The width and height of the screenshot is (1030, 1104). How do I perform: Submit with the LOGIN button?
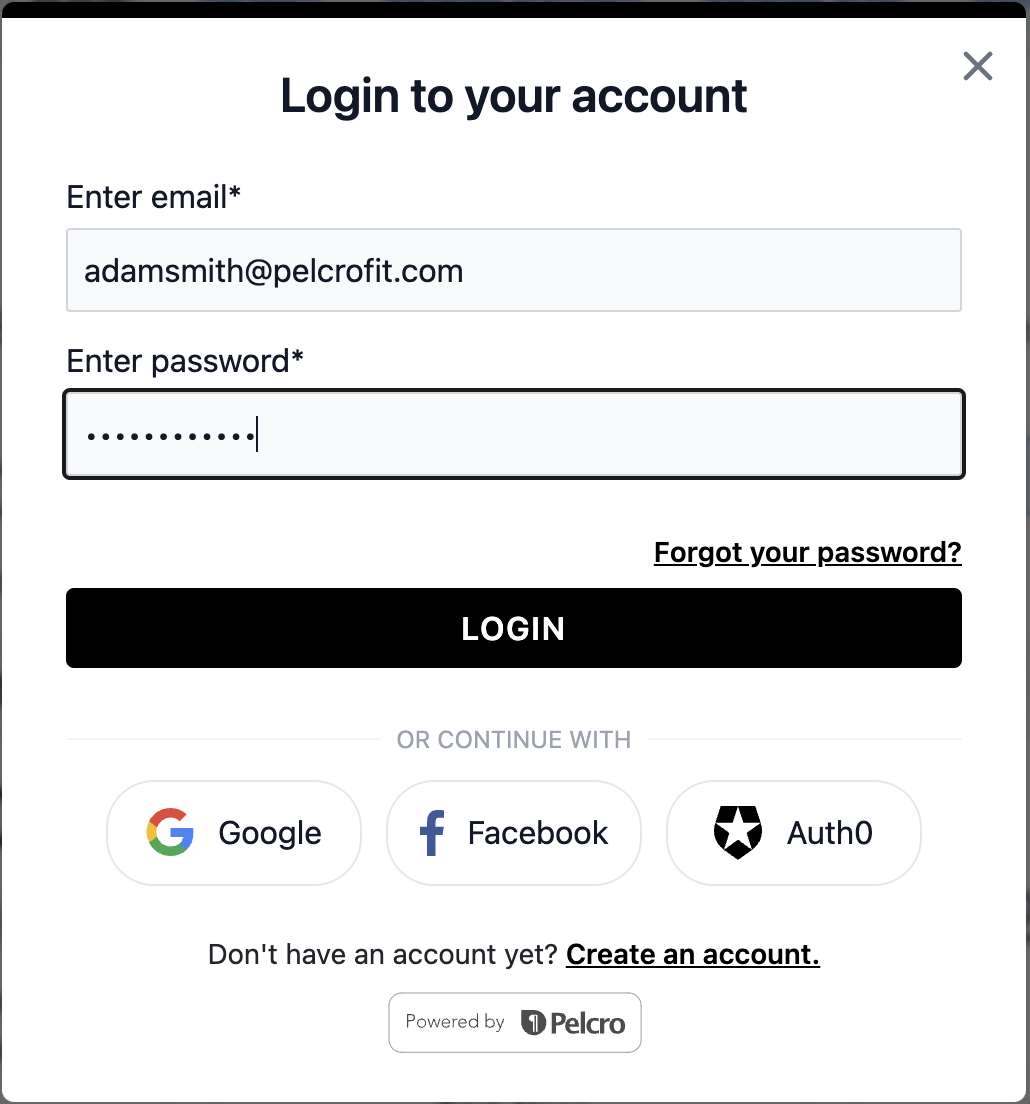513,628
